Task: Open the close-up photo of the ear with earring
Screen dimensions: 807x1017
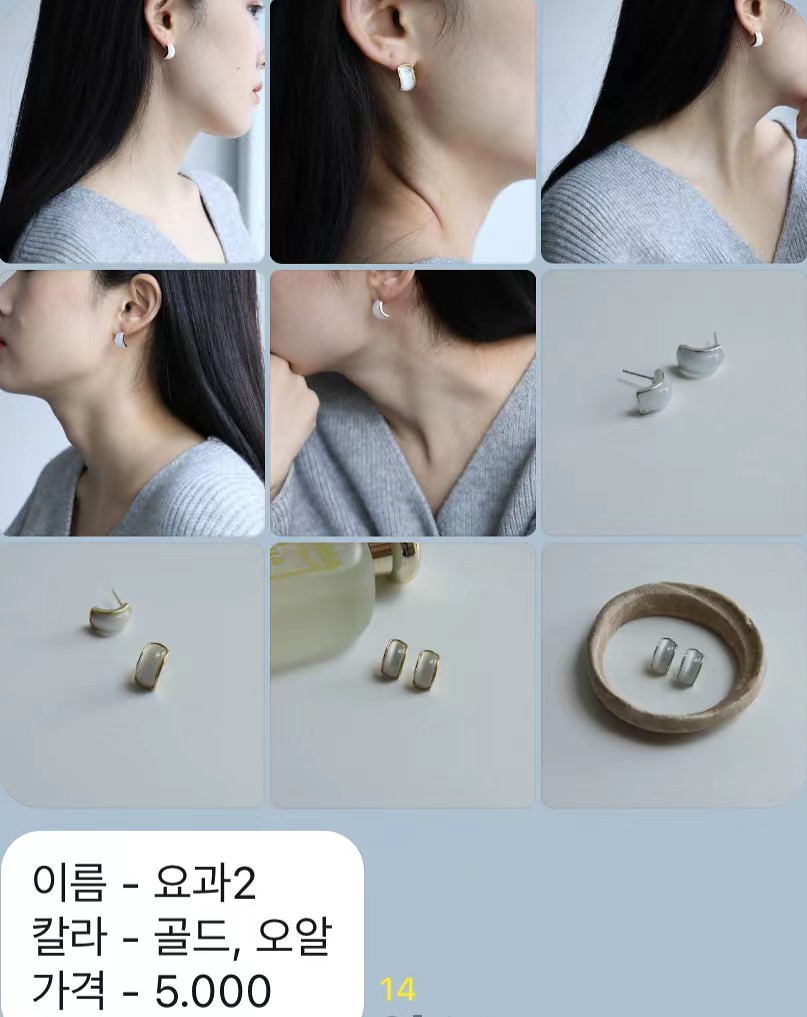Action: (402, 131)
